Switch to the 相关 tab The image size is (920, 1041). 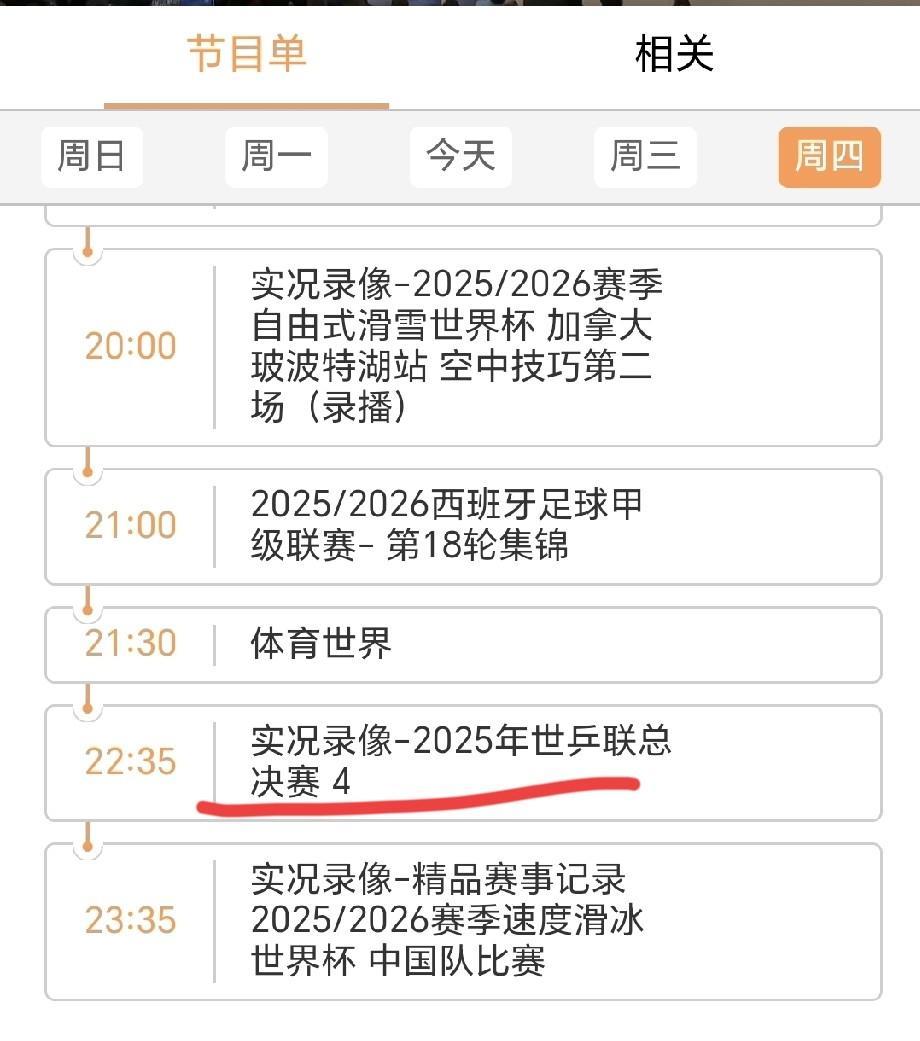674,54
